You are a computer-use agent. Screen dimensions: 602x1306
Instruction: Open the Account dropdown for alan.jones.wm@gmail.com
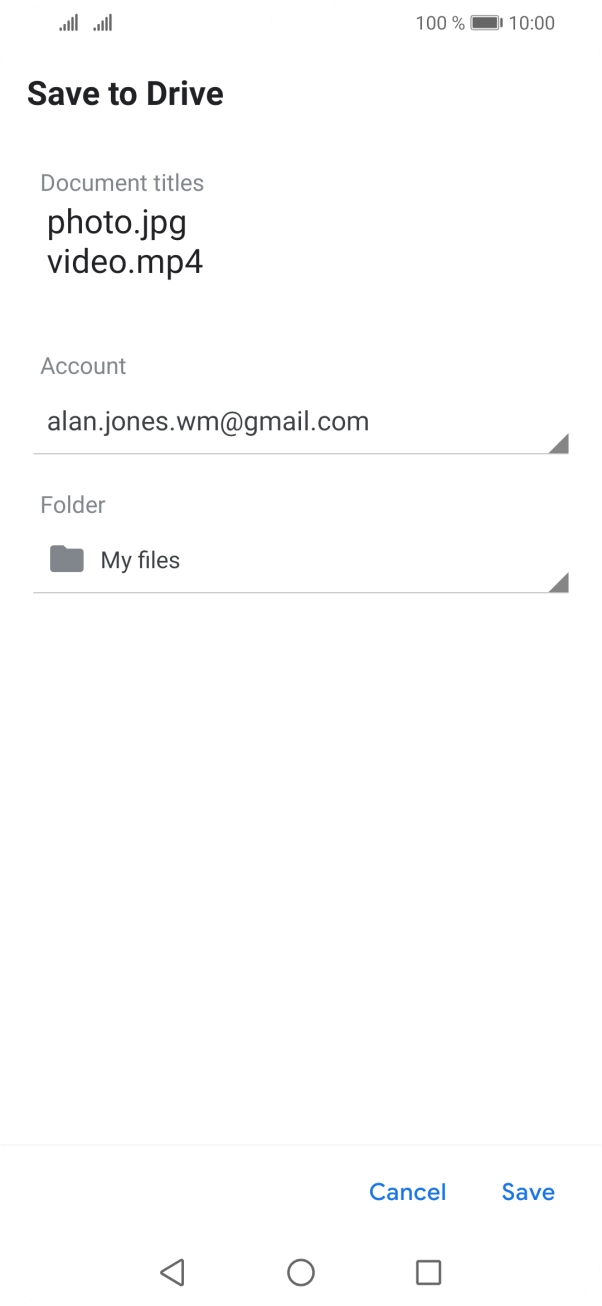[x=300, y=422]
